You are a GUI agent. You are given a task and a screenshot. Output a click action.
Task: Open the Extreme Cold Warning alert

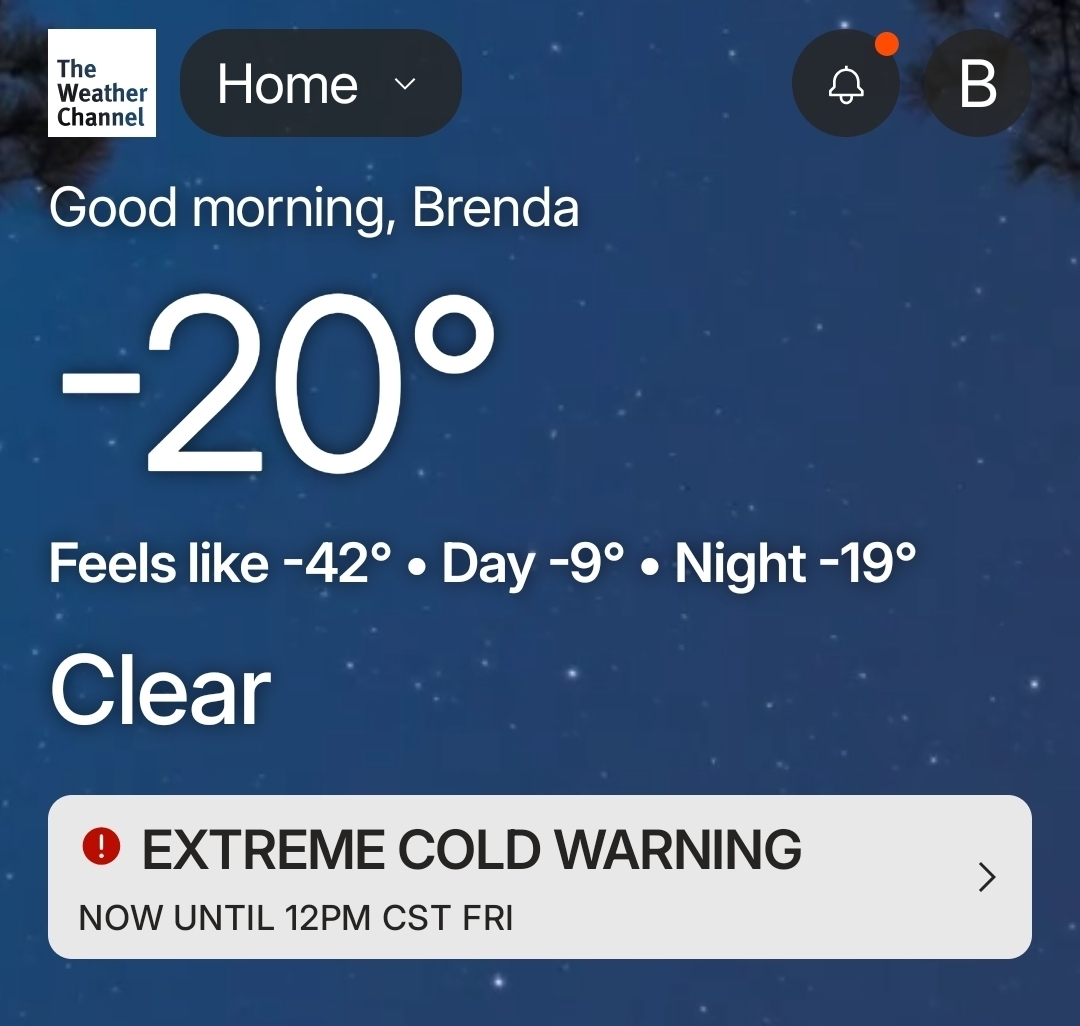click(x=540, y=876)
